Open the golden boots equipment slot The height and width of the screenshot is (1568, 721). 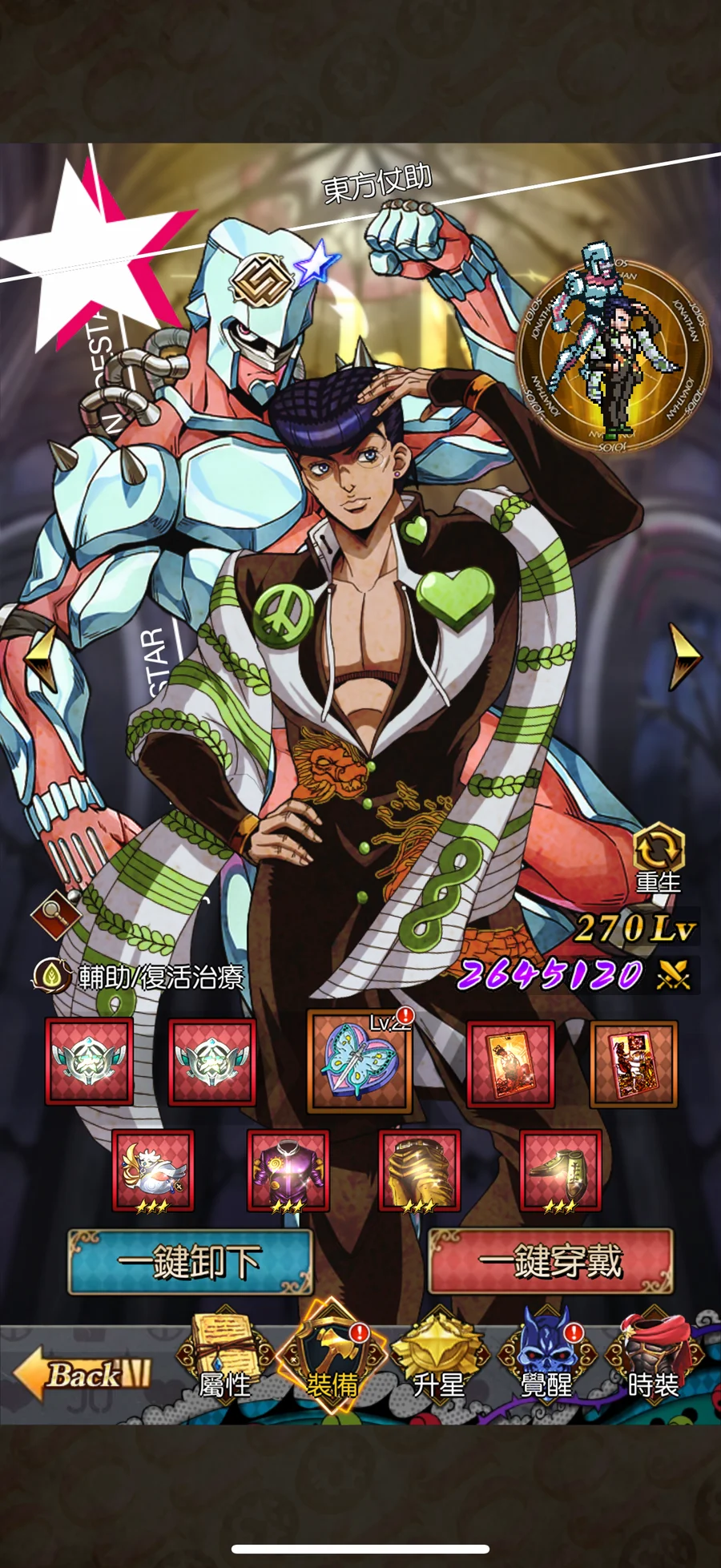[x=560, y=1171]
